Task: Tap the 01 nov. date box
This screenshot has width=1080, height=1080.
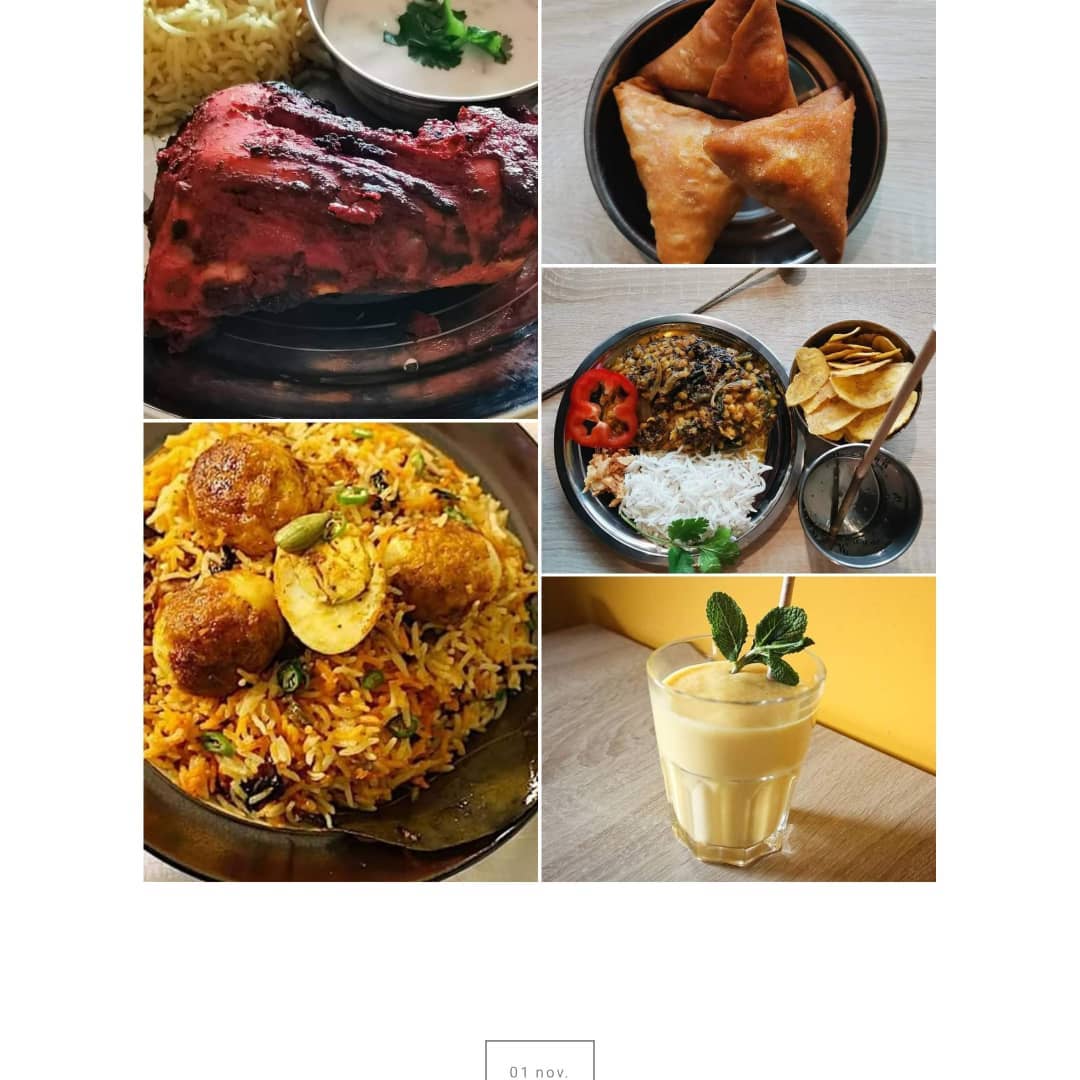Action: 540,1064
